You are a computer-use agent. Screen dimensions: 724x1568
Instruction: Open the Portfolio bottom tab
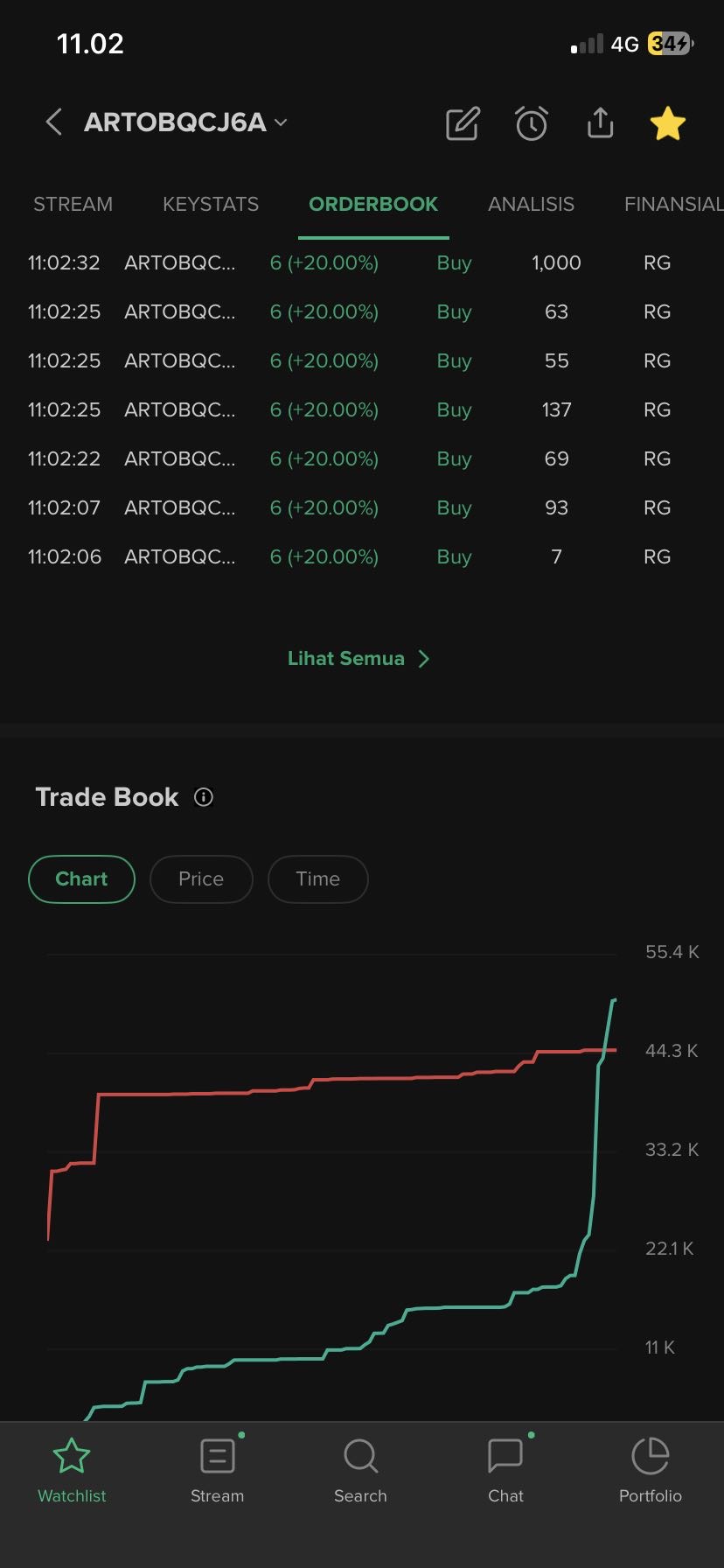click(650, 1470)
